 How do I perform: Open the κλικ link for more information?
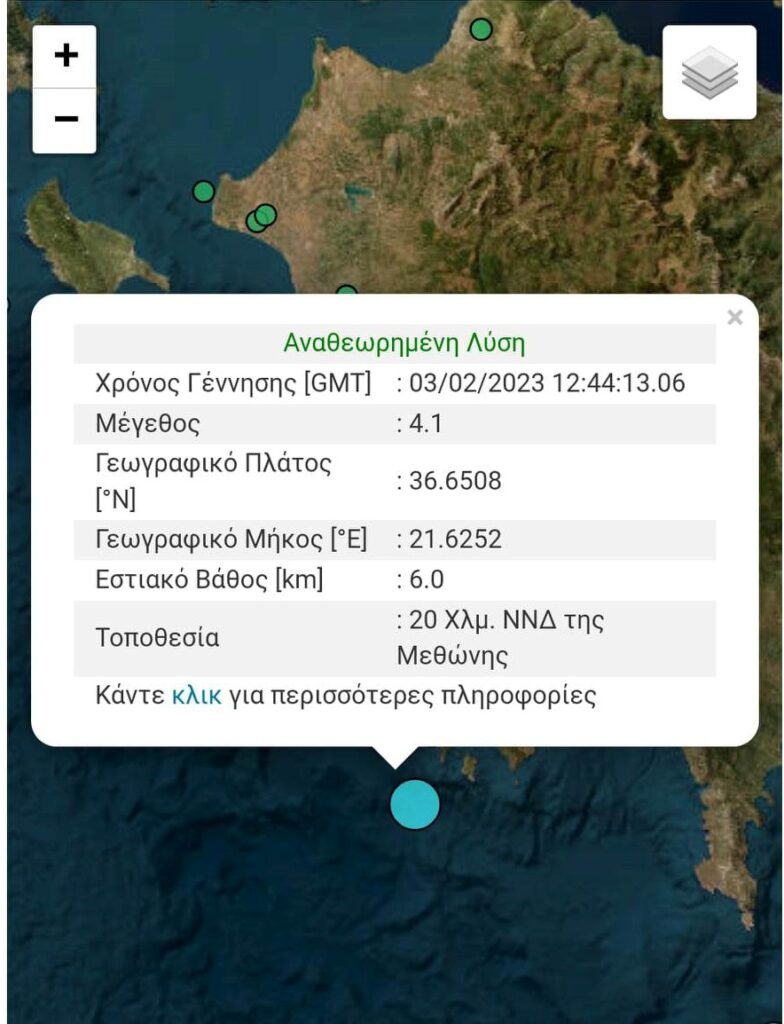[x=196, y=696]
